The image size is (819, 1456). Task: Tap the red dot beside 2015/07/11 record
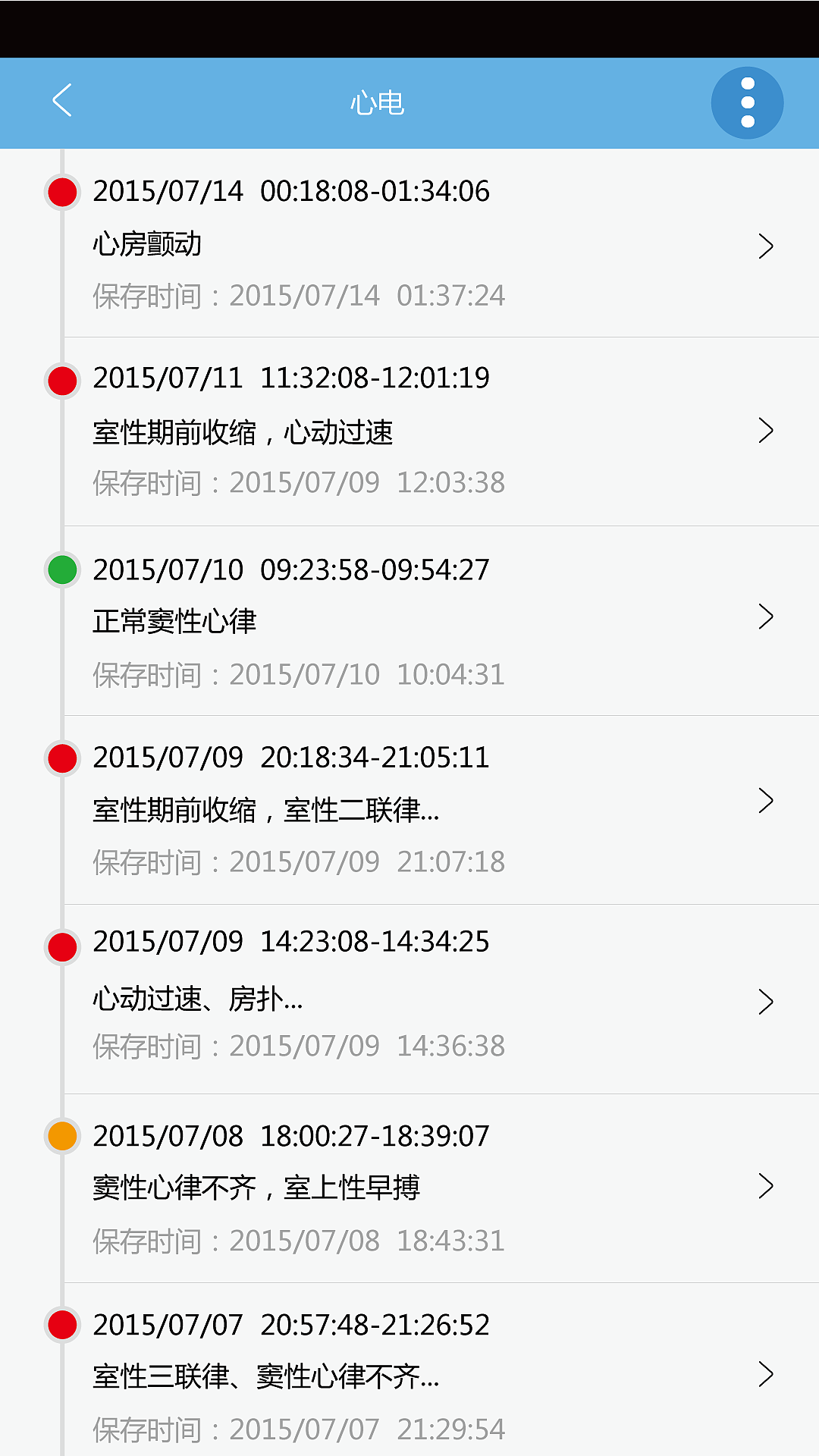point(61,379)
